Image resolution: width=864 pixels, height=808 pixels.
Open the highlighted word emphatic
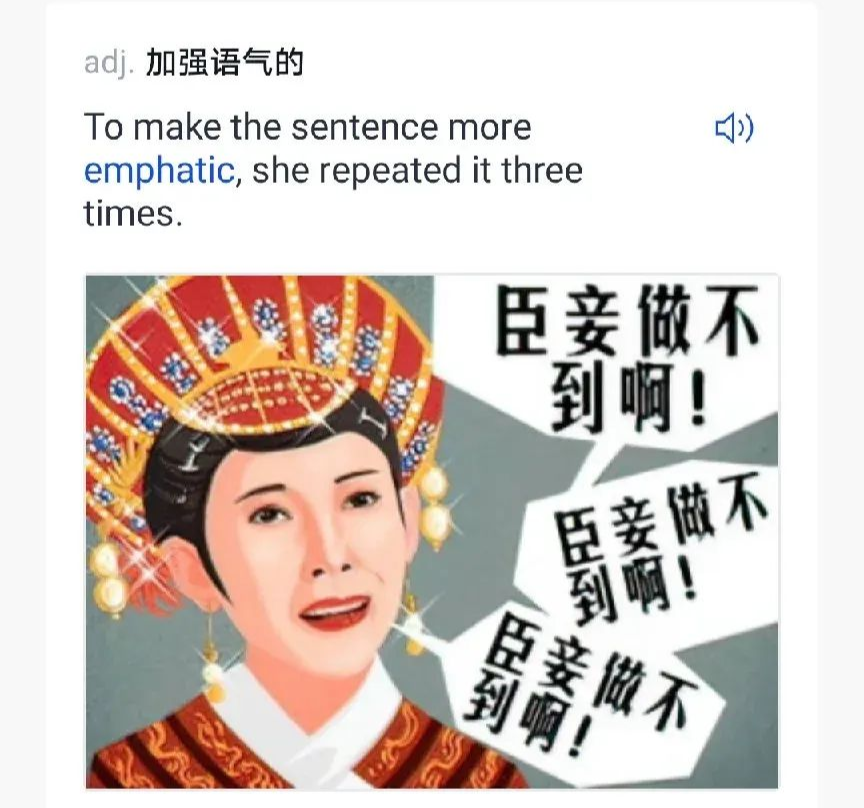click(x=158, y=171)
